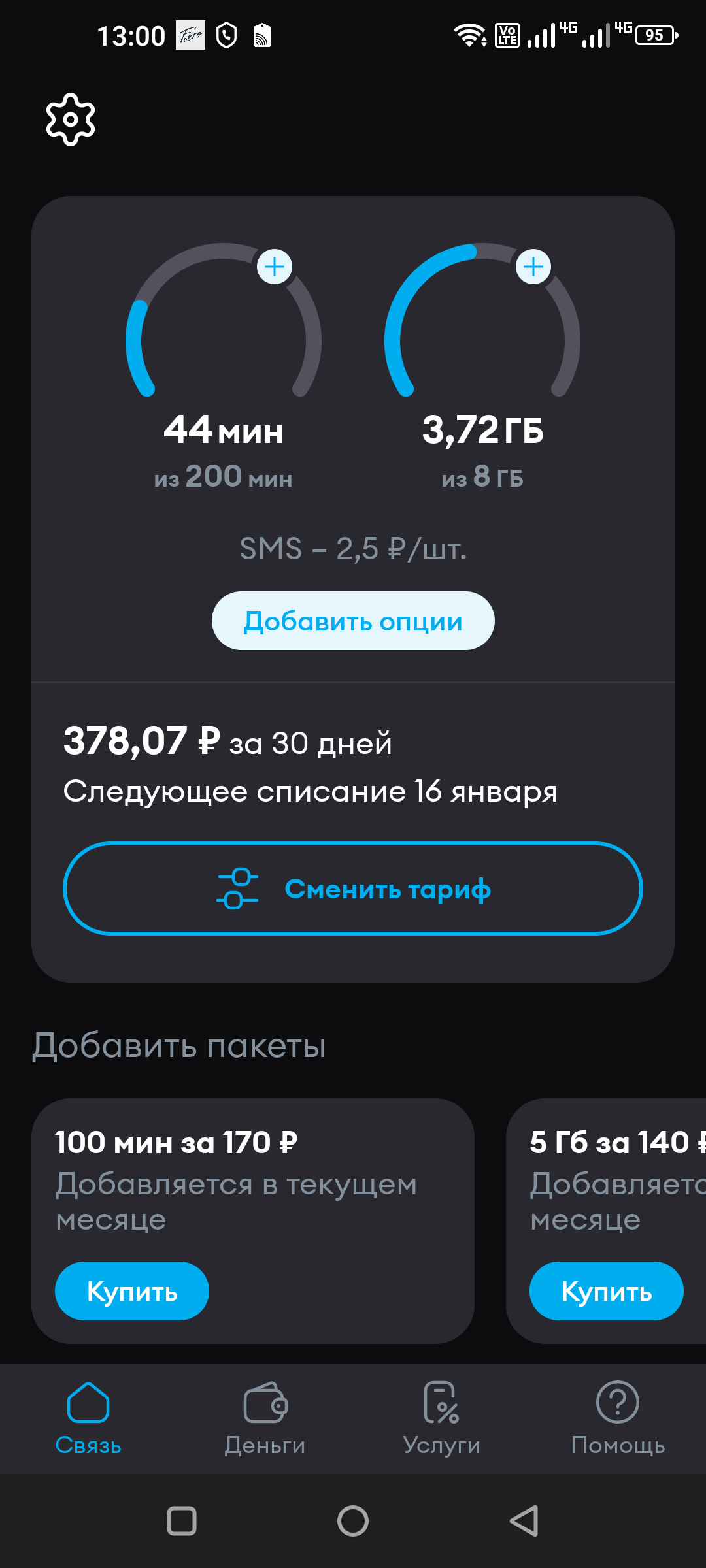Viewport: 706px width, 1568px height.
Task: Add more minutes with the plus icon
Action: (275, 267)
